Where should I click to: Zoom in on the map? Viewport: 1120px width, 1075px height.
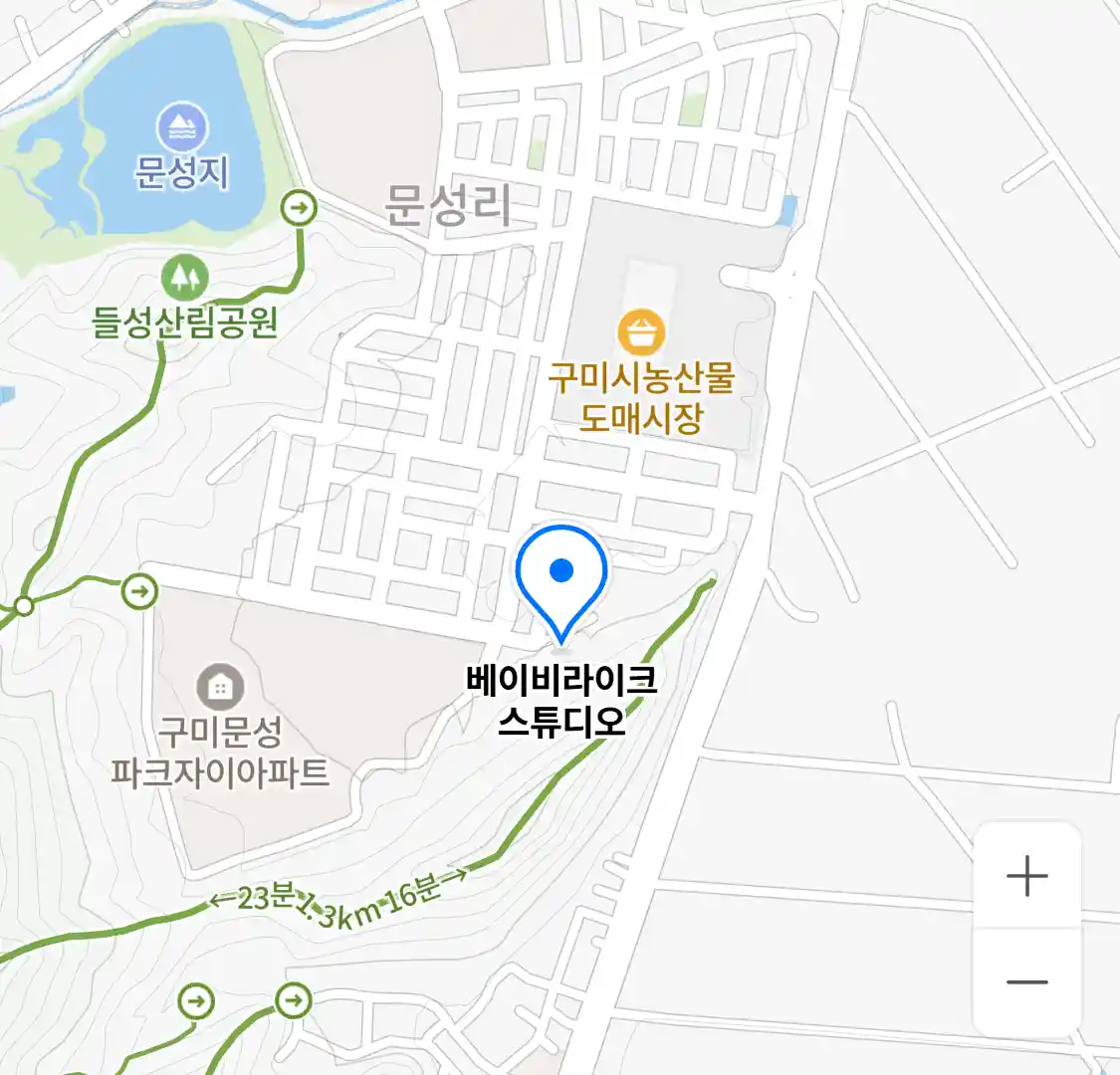pos(1026,877)
